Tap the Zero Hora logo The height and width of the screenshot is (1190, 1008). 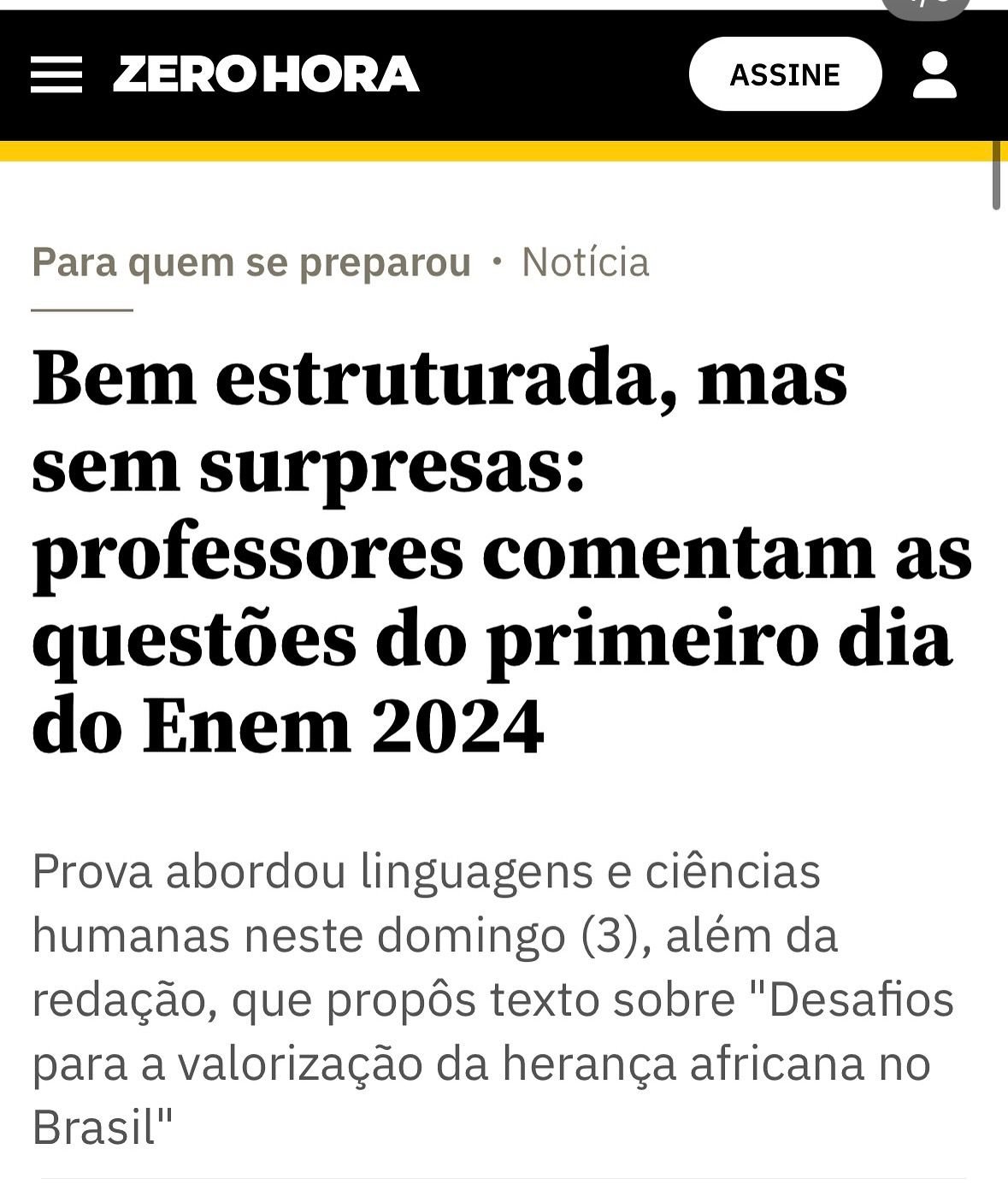click(x=266, y=74)
